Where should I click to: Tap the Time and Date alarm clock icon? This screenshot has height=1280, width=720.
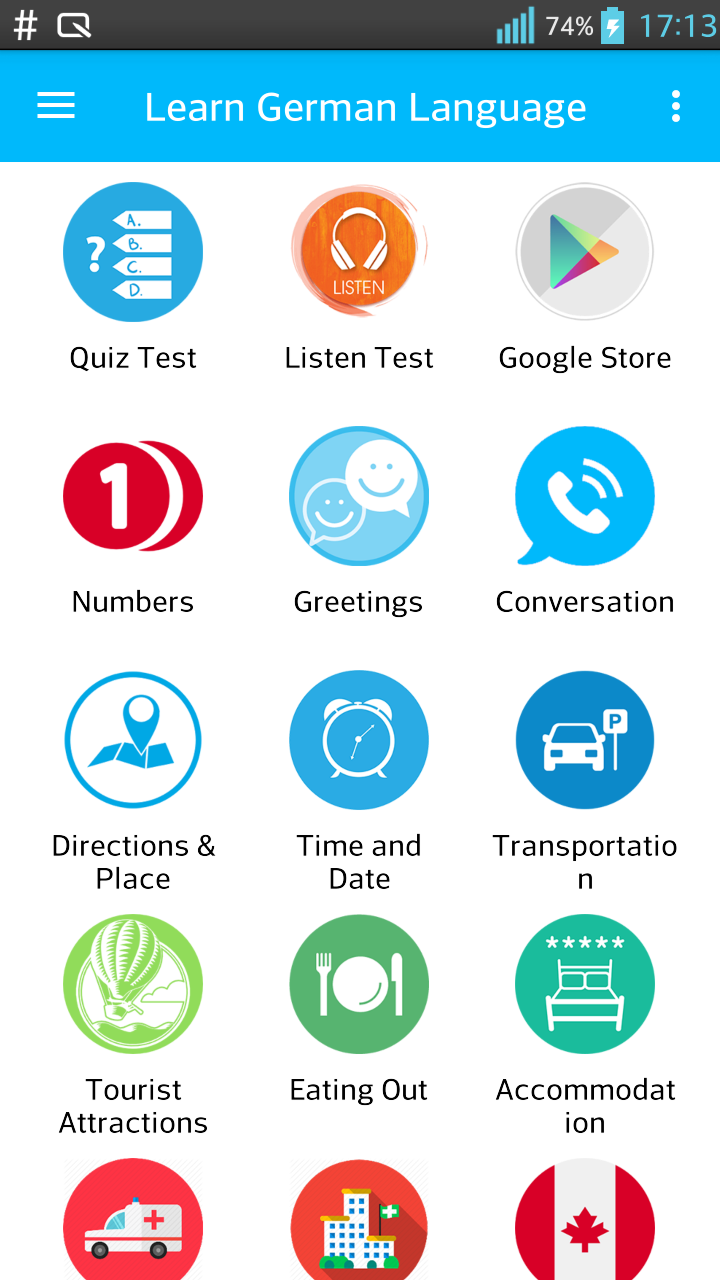click(x=358, y=740)
